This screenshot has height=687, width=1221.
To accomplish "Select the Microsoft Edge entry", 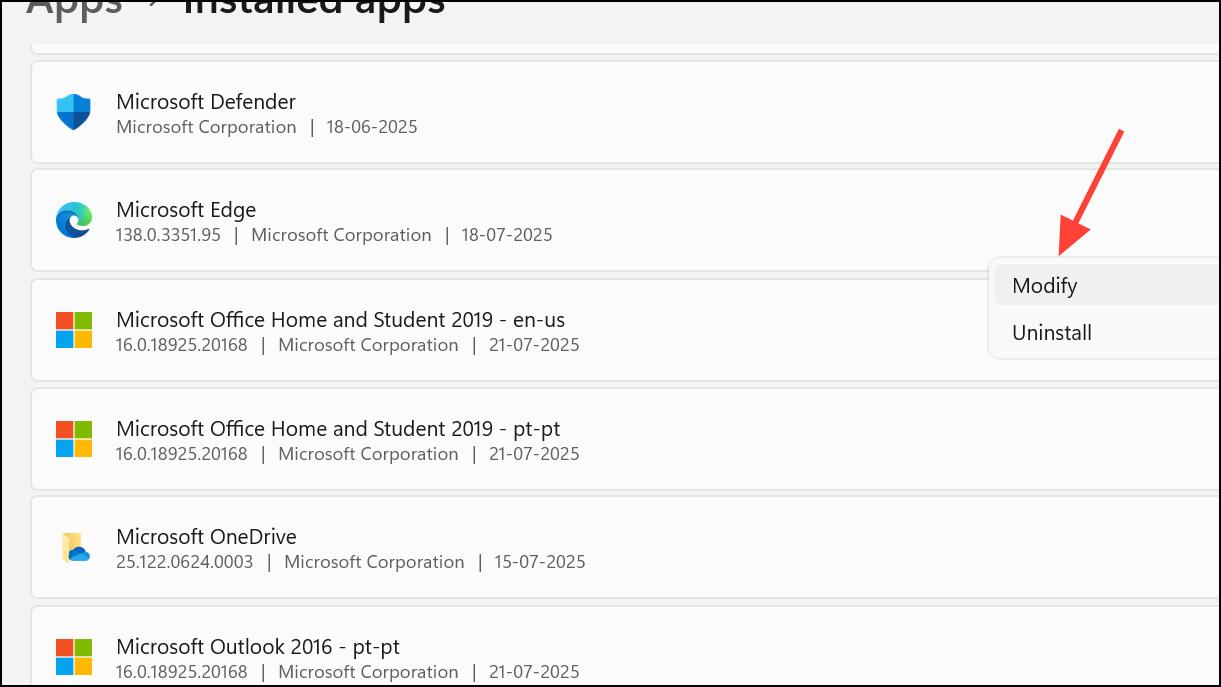I will [186, 221].
